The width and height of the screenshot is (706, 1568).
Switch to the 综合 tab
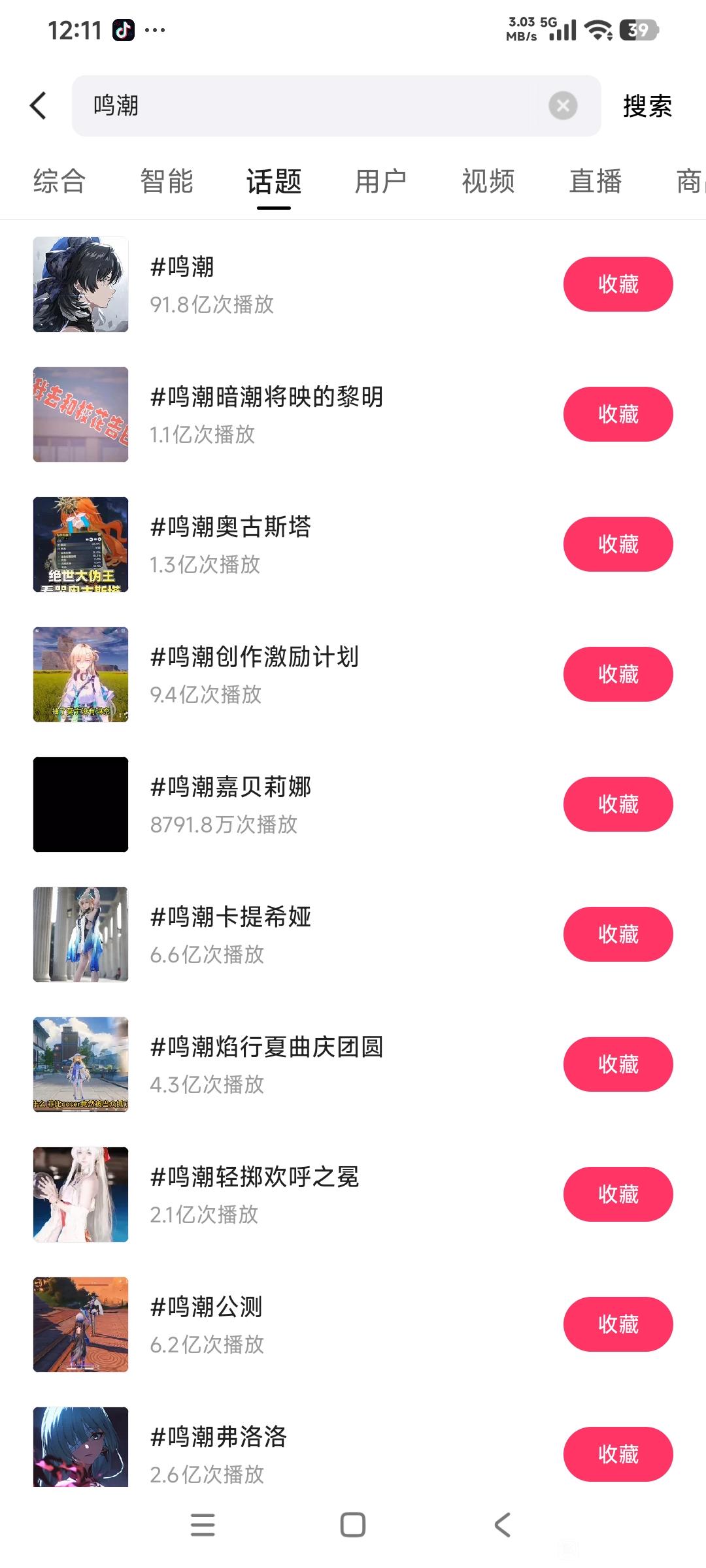(x=59, y=182)
